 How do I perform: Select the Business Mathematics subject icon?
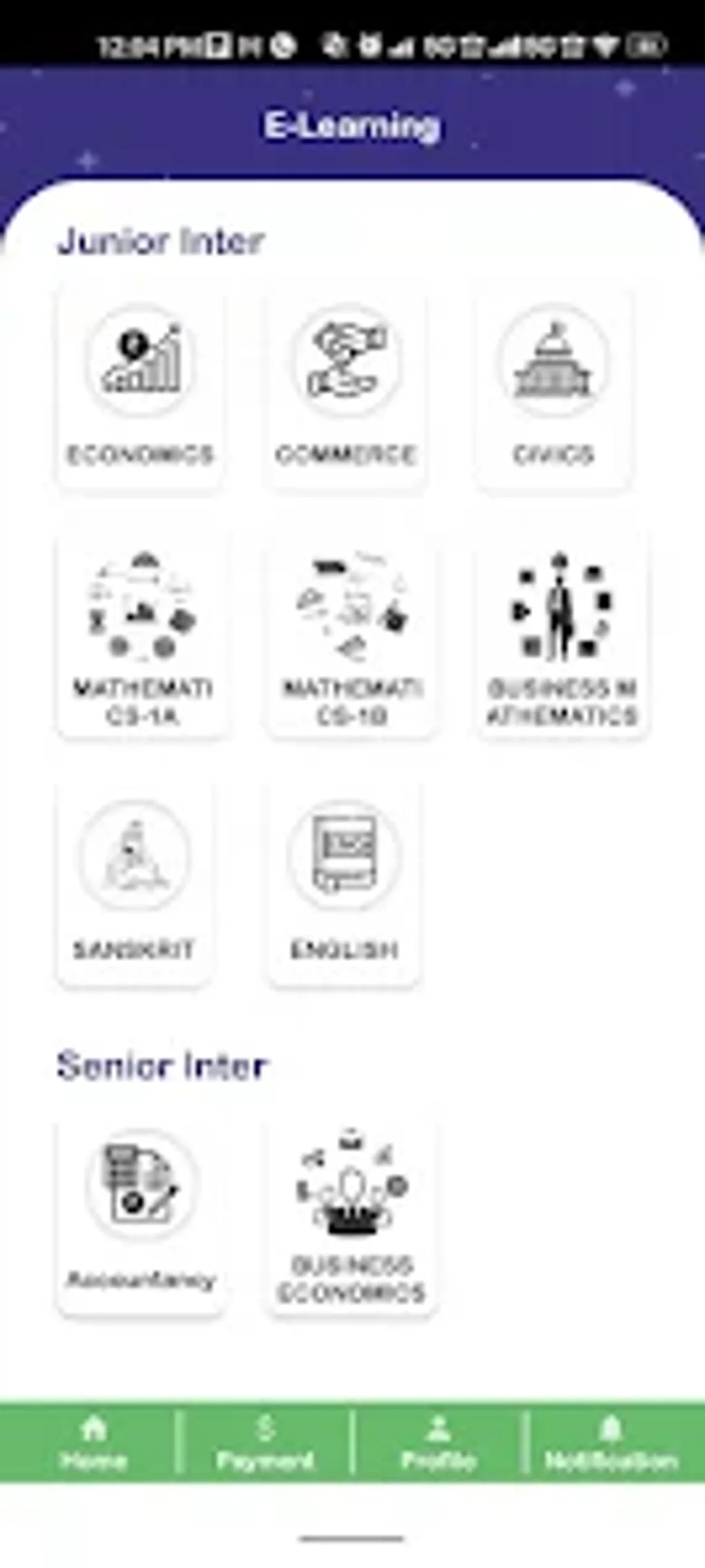point(560,608)
